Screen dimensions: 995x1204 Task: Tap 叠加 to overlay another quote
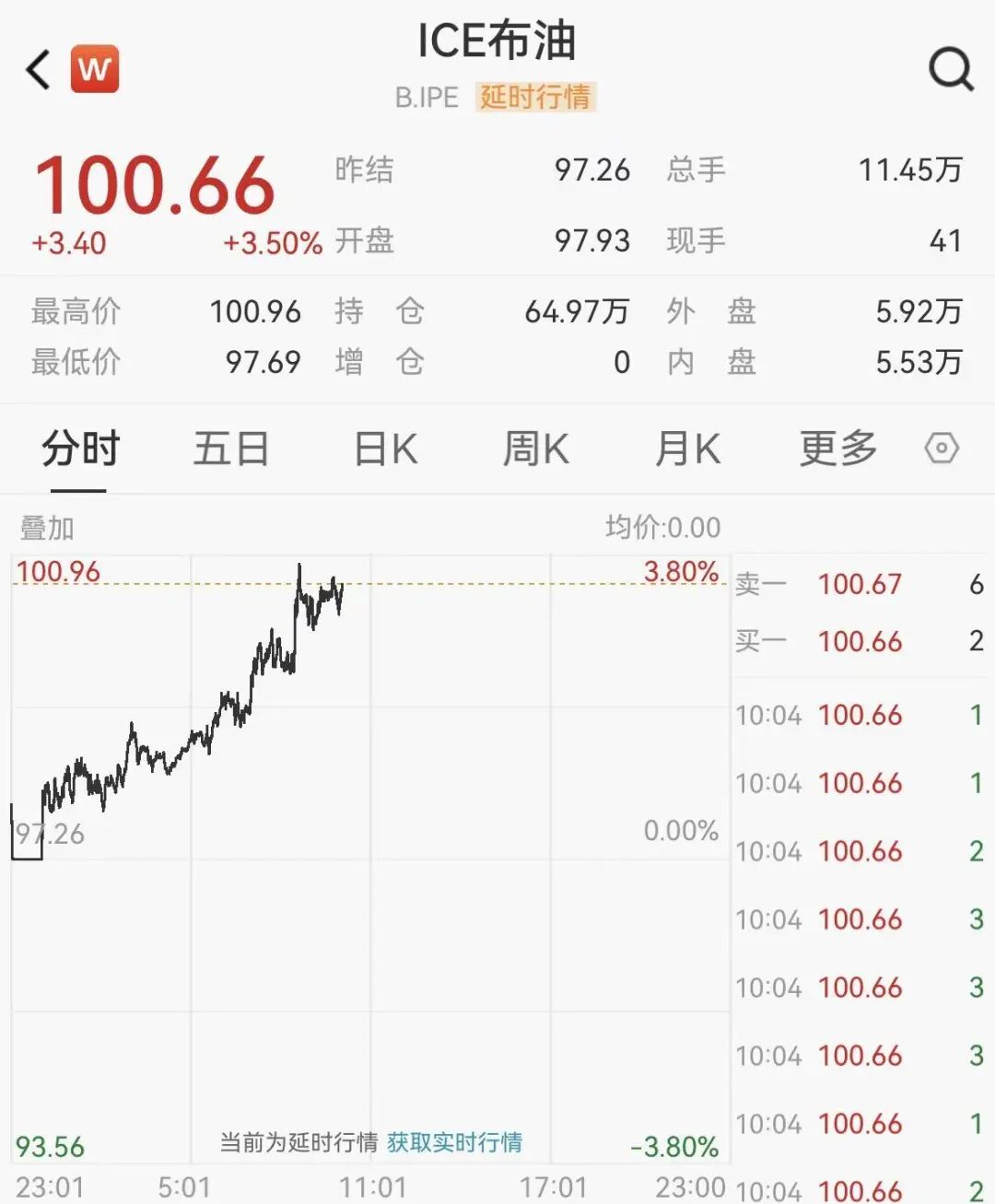click(x=47, y=528)
